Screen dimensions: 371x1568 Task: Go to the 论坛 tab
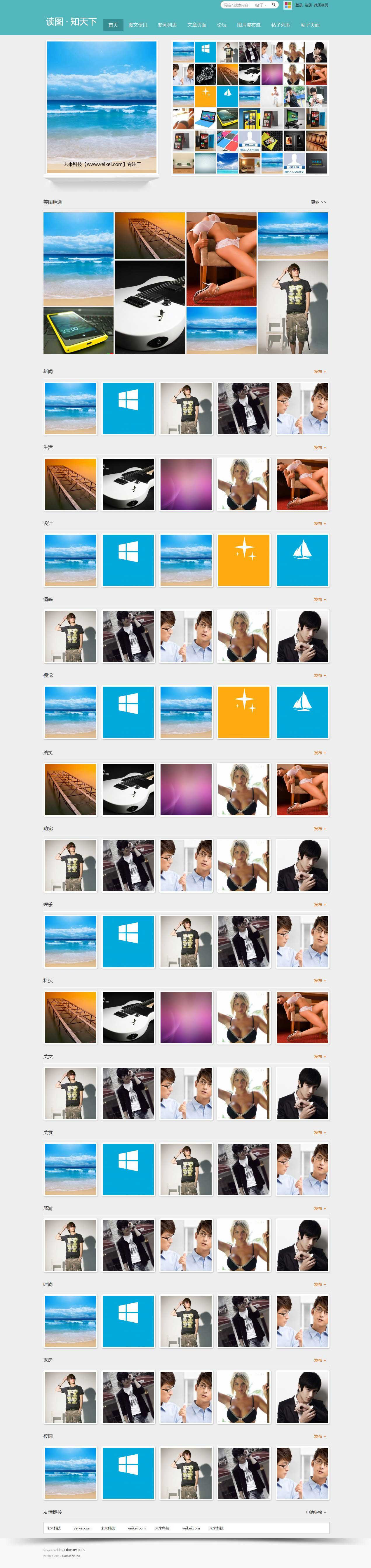[221, 25]
